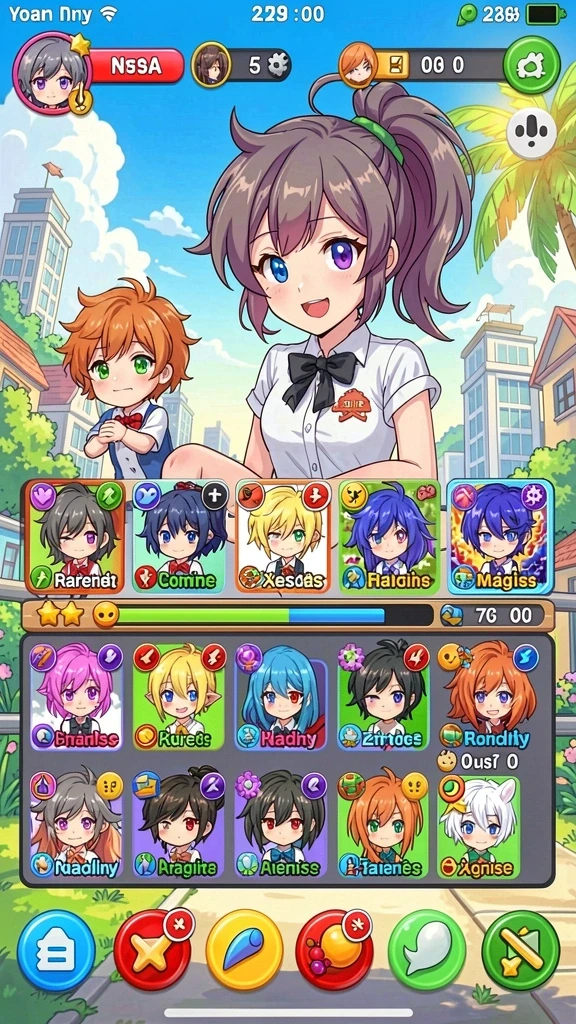Tap the yellow feather button

[x=244, y=950]
